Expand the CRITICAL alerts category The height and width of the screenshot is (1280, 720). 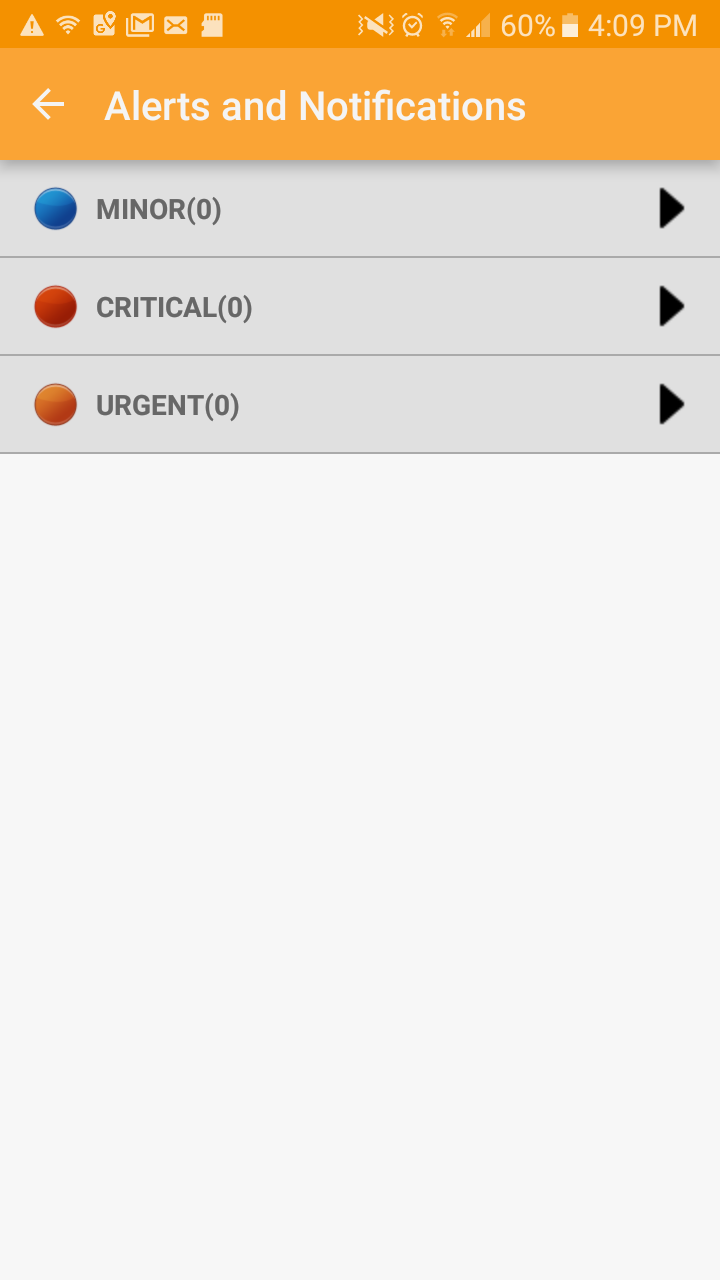[x=671, y=307]
